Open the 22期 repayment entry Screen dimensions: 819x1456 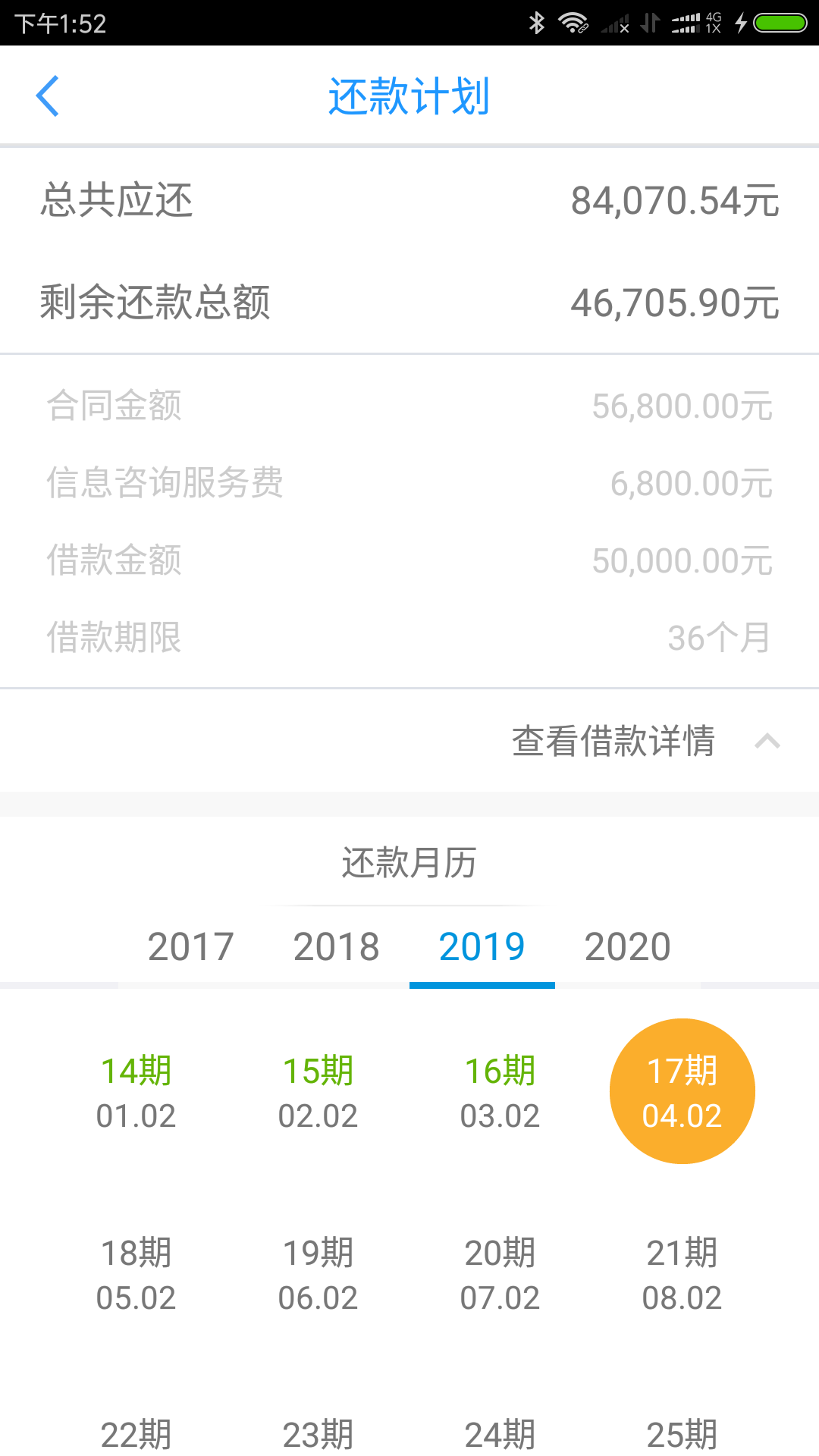(136, 1435)
